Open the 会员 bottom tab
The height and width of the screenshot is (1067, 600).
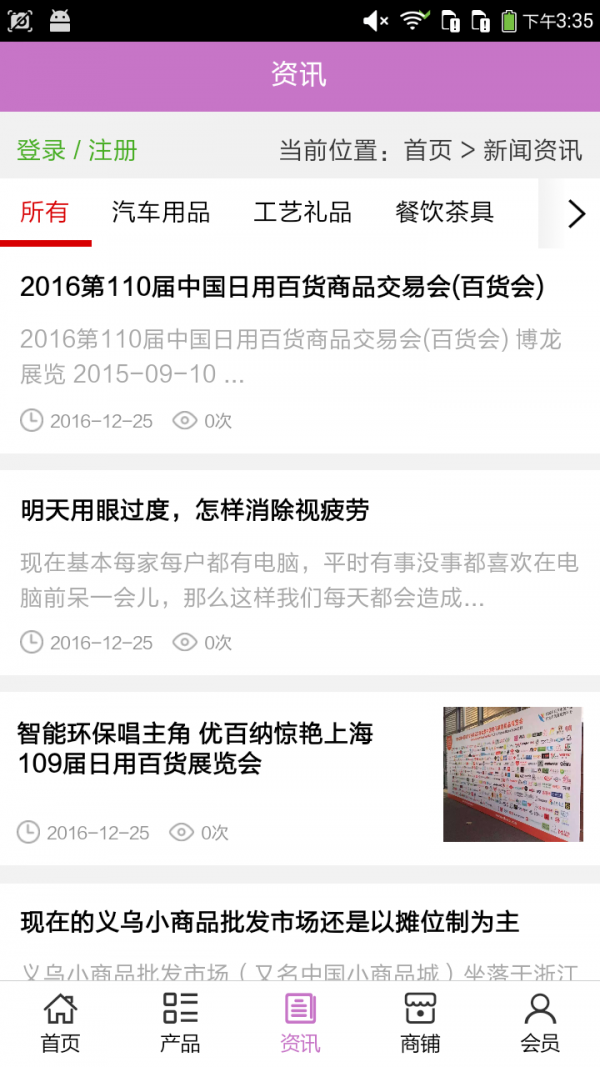[540, 1023]
